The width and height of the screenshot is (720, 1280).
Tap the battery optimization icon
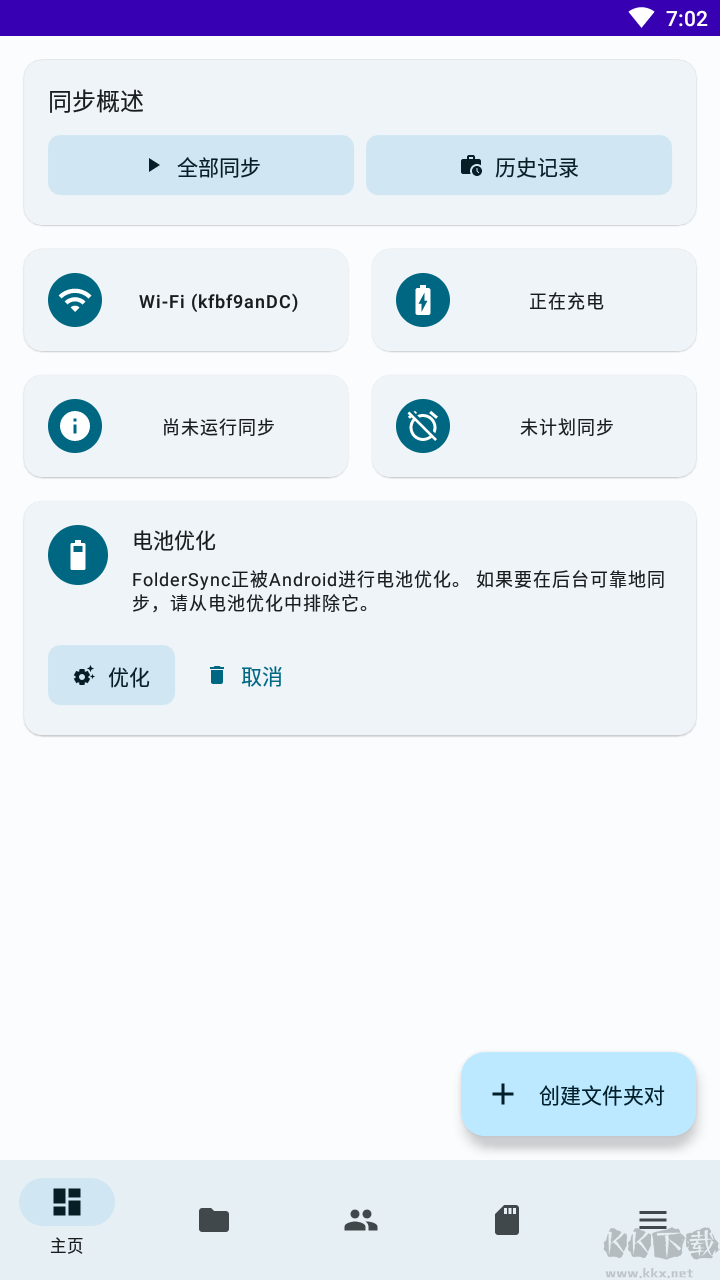pyautogui.click(x=77, y=555)
